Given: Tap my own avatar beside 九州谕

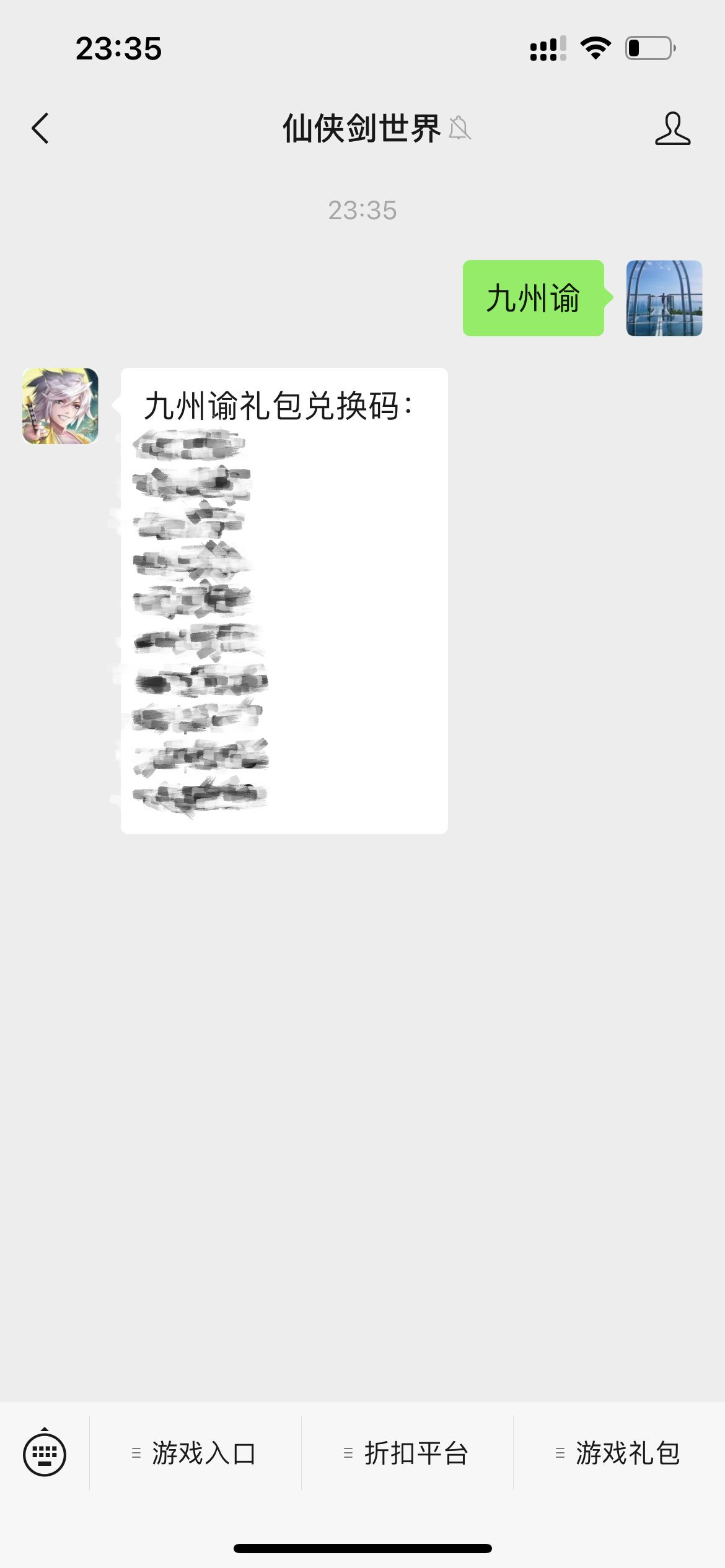Looking at the screenshot, I should [664, 298].
